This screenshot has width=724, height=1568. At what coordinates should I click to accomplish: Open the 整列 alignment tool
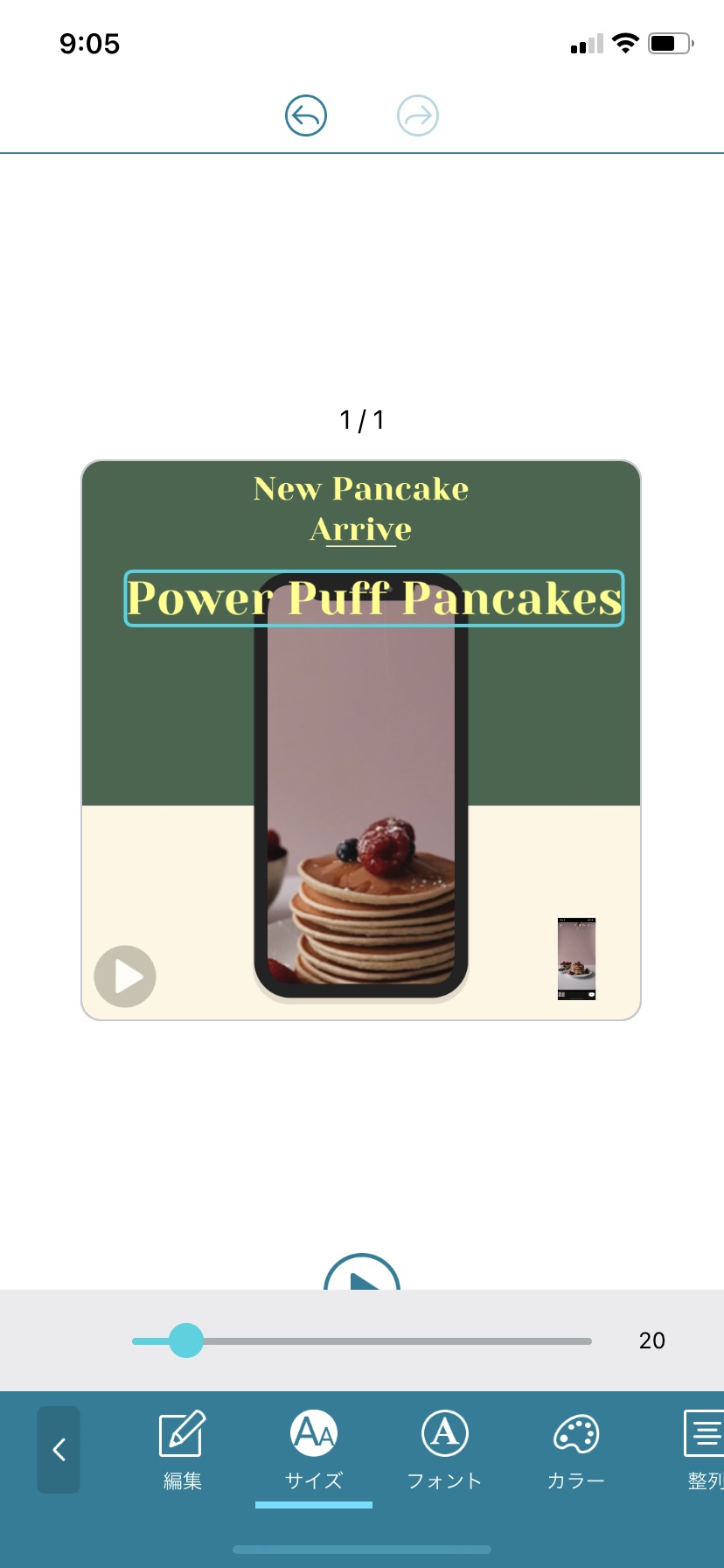[x=703, y=1450]
